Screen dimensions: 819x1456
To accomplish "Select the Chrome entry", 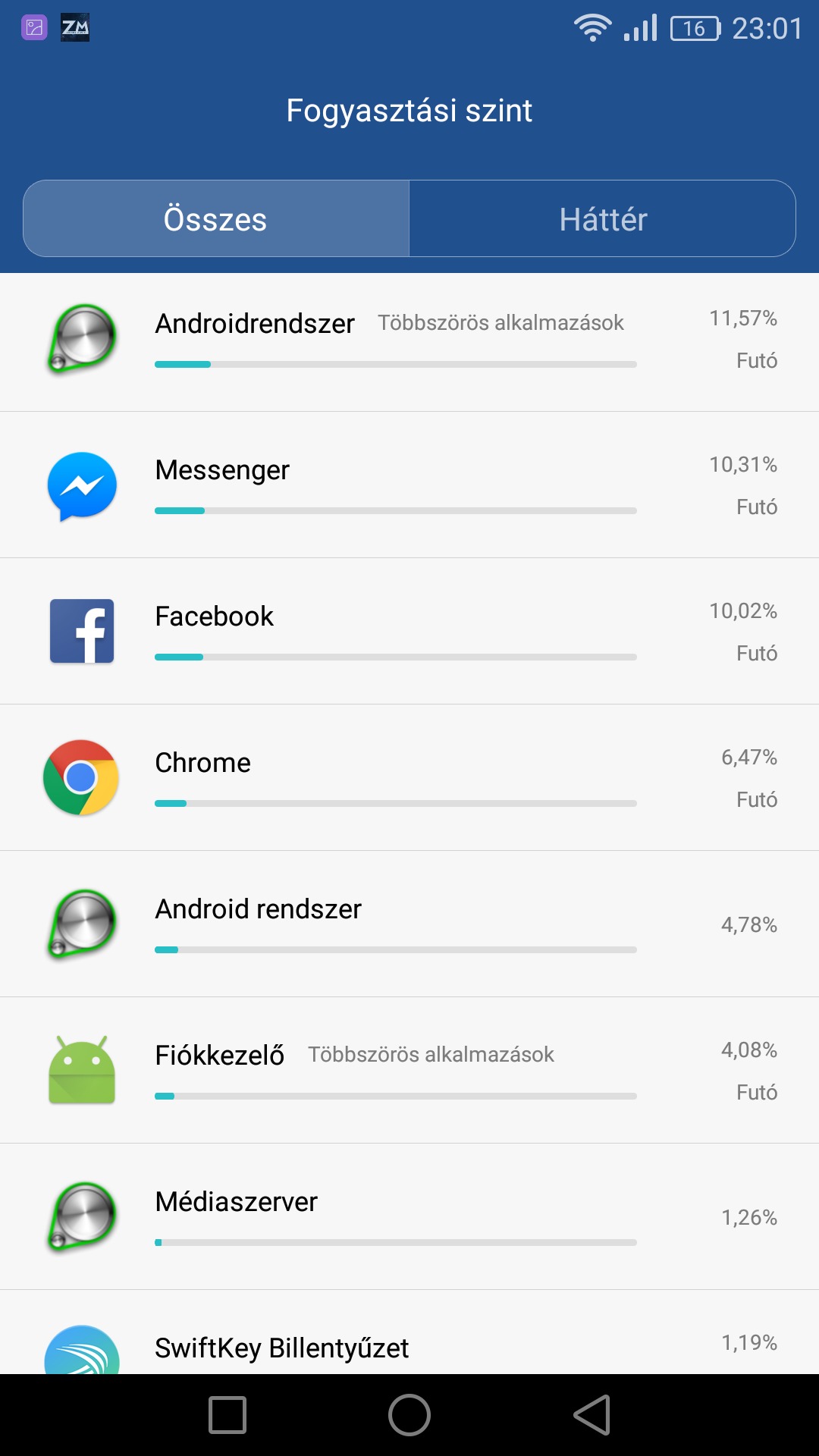I will click(409, 778).
